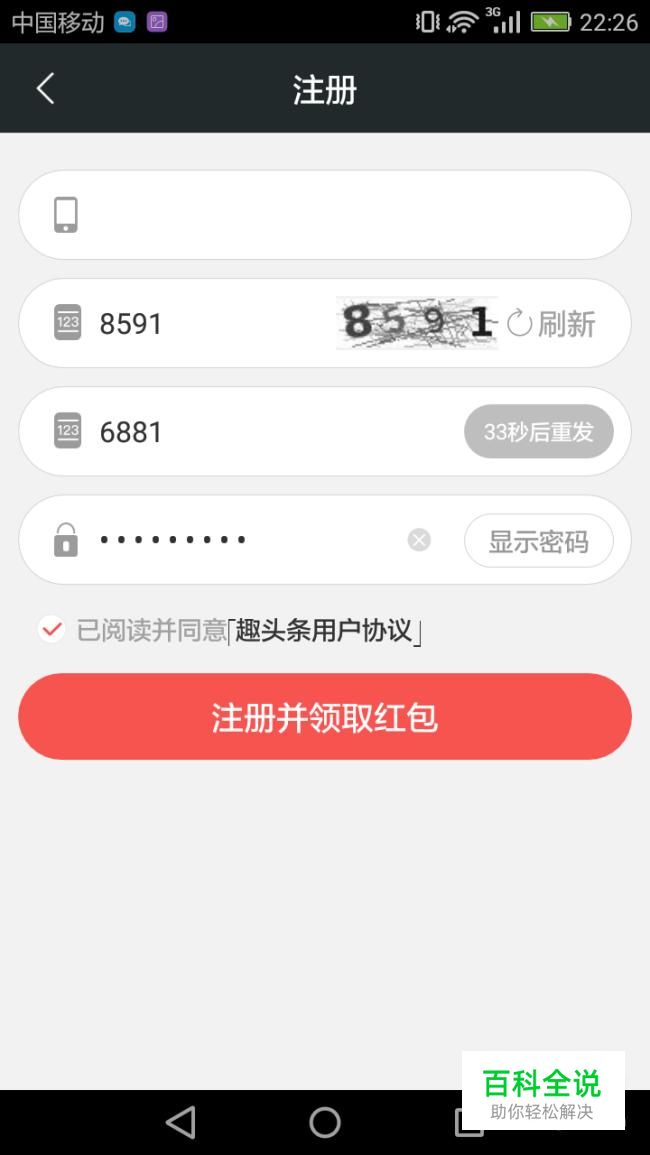The width and height of the screenshot is (650, 1155).
Task: Reveal password with 显示密码
Action: pos(538,541)
